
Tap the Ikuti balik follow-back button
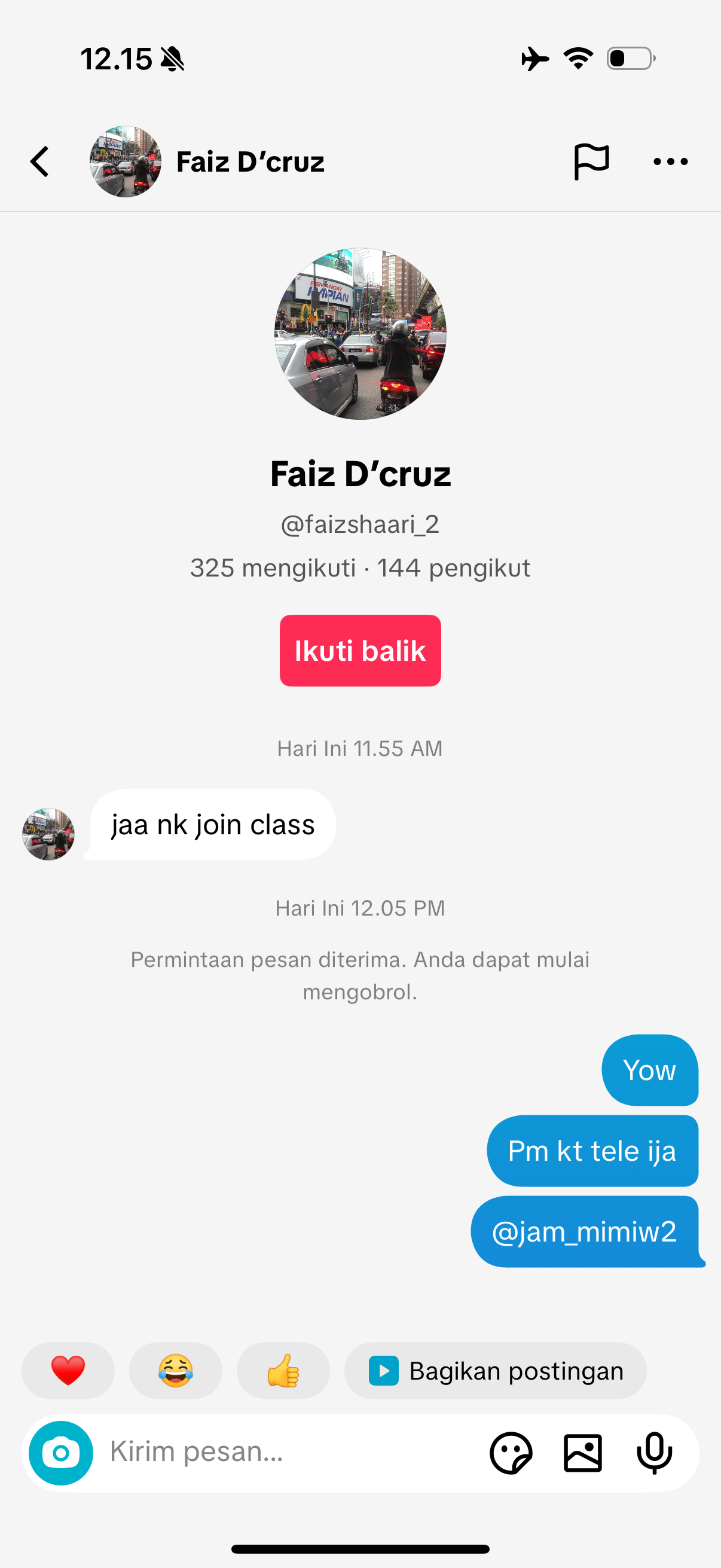click(360, 651)
